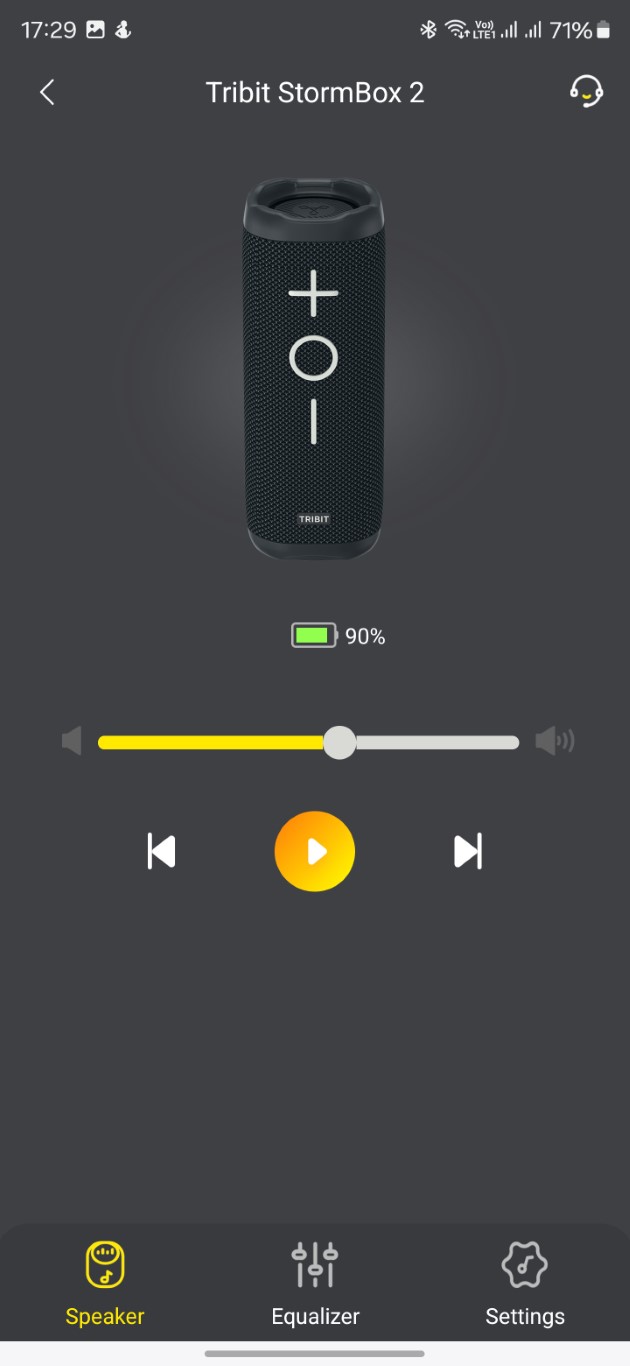Switch to the Equalizer tab
630x1366 pixels.
tap(315, 1283)
